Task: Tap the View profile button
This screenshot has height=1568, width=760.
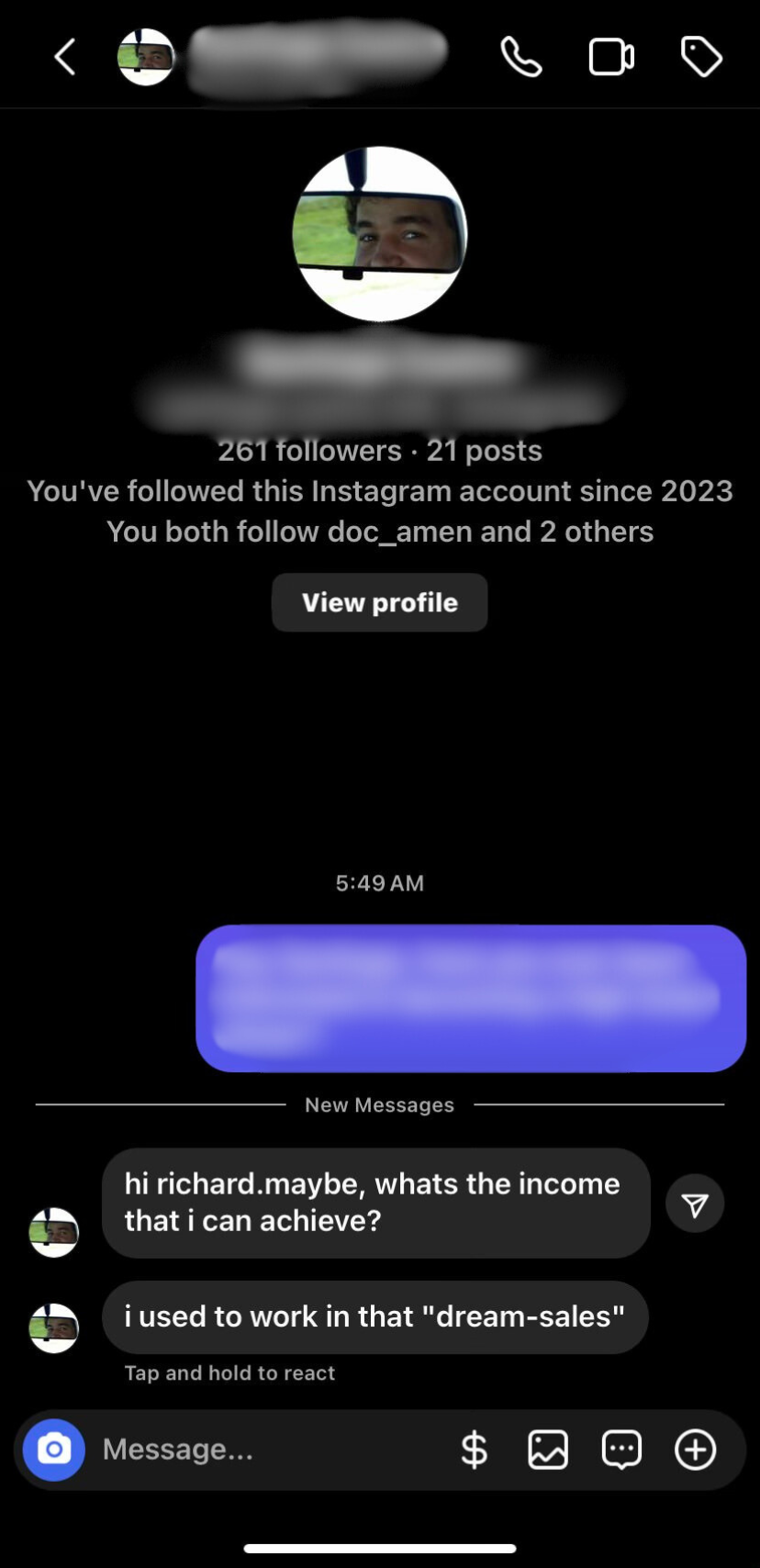Action: pyautogui.click(x=379, y=602)
